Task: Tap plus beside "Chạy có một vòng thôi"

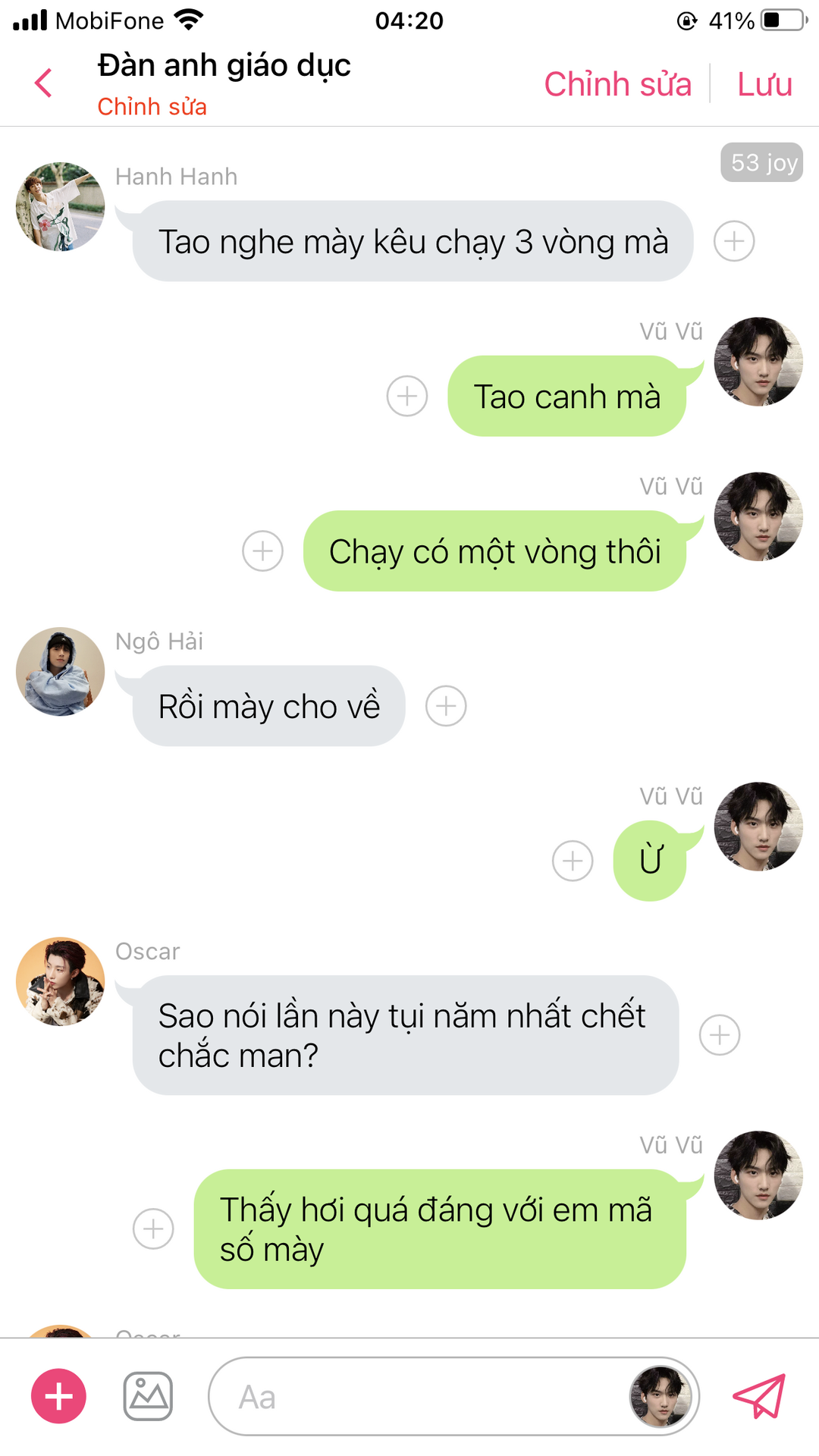Action: [x=262, y=551]
